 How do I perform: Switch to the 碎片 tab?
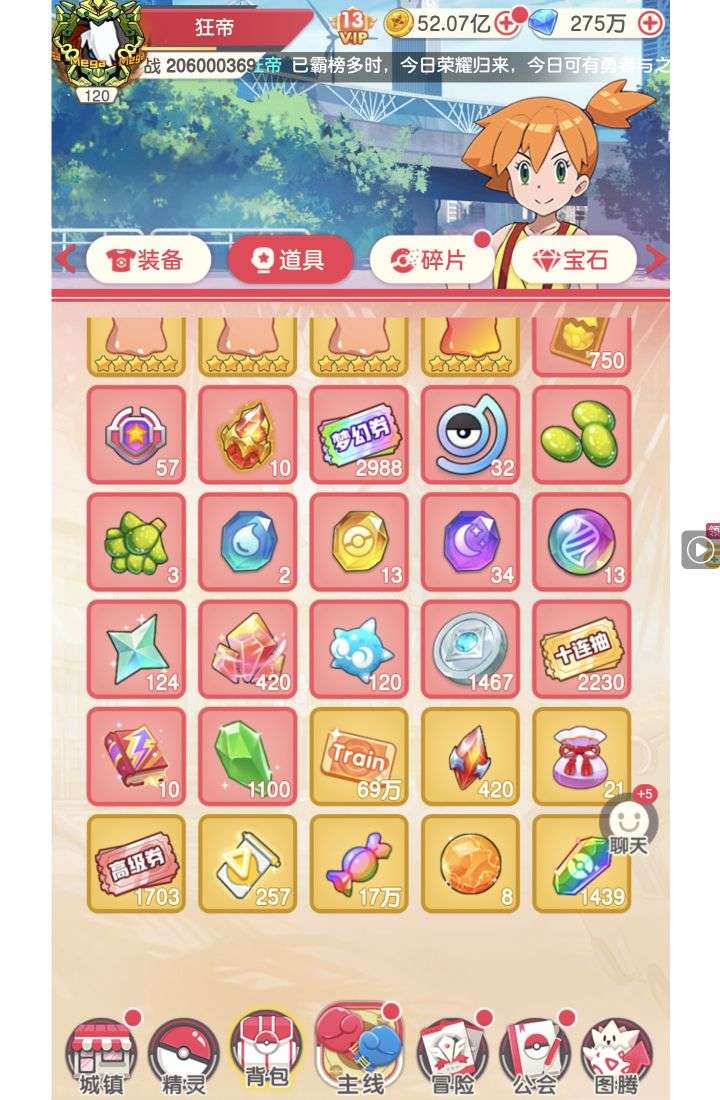coord(431,260)
